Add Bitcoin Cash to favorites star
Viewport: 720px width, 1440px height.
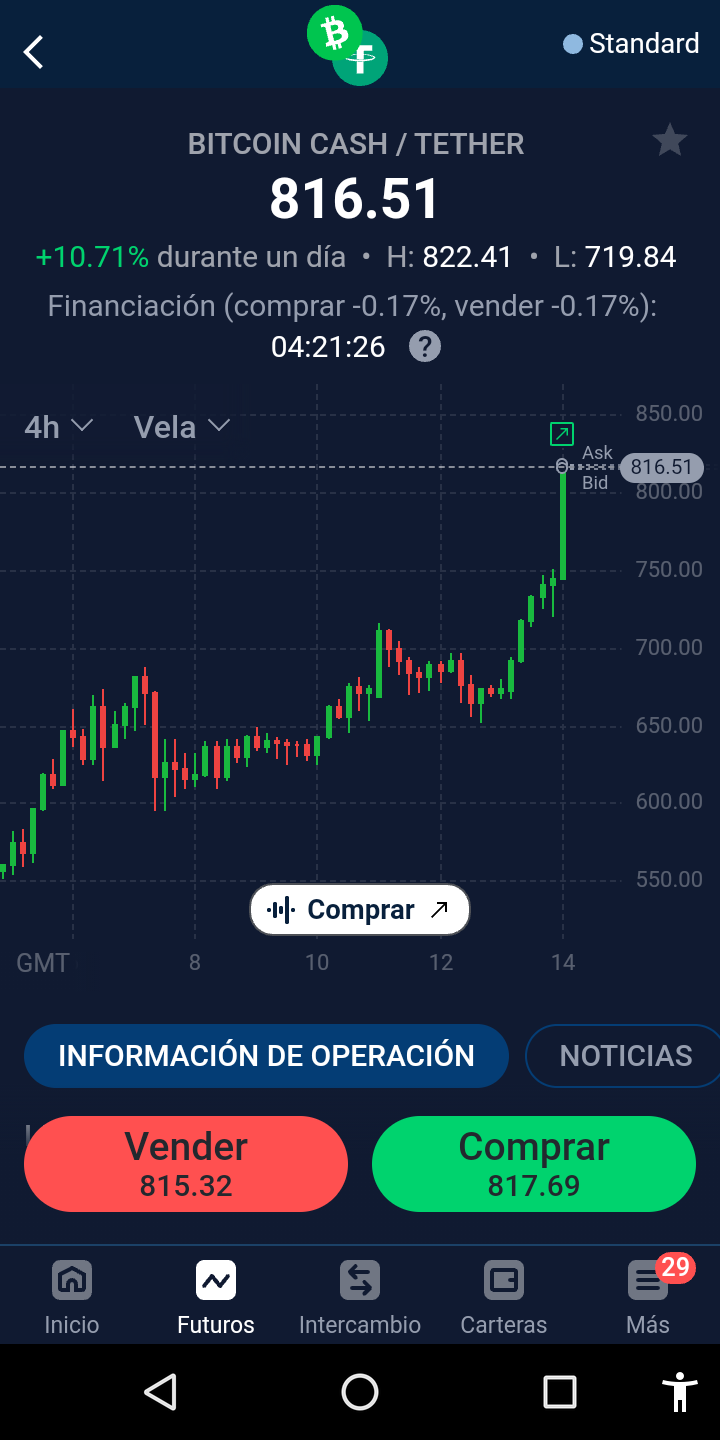pos(669,141)
